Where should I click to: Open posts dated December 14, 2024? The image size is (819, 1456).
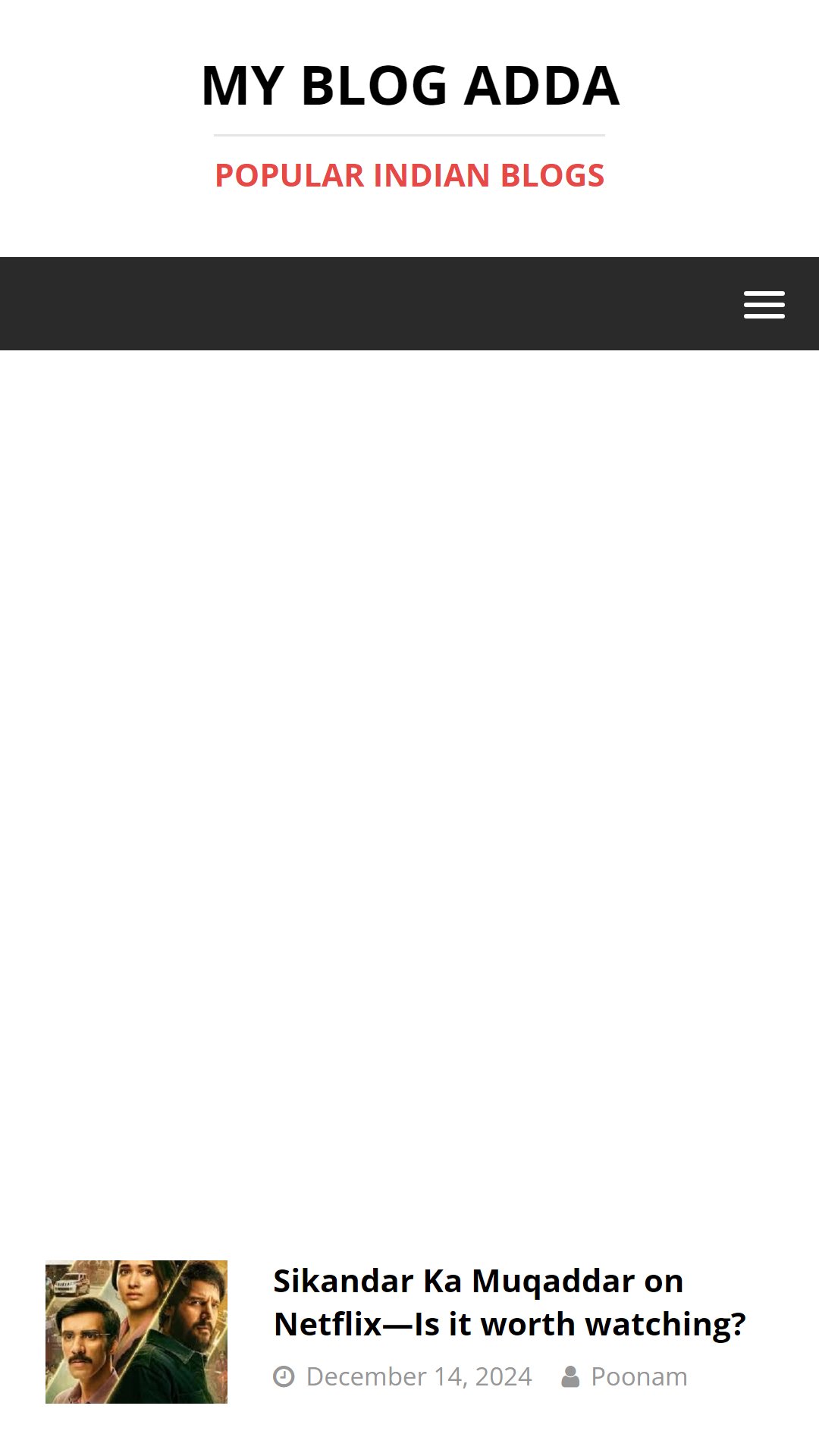coord(419,1376)
